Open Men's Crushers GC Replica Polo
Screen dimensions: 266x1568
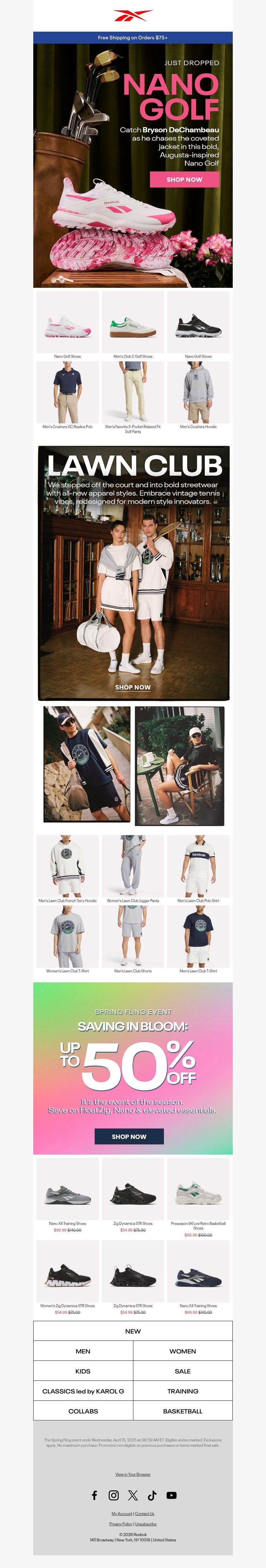click(x=67, y=393)
